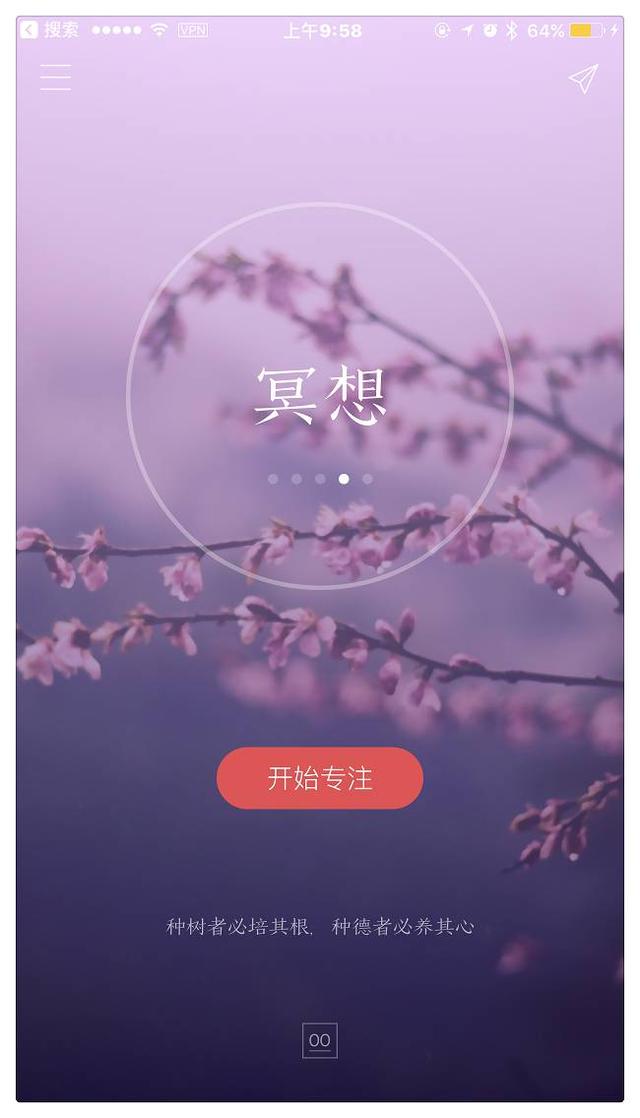
Task: Tap the 冥想 mode circle
Action: (x=320, y=396)
